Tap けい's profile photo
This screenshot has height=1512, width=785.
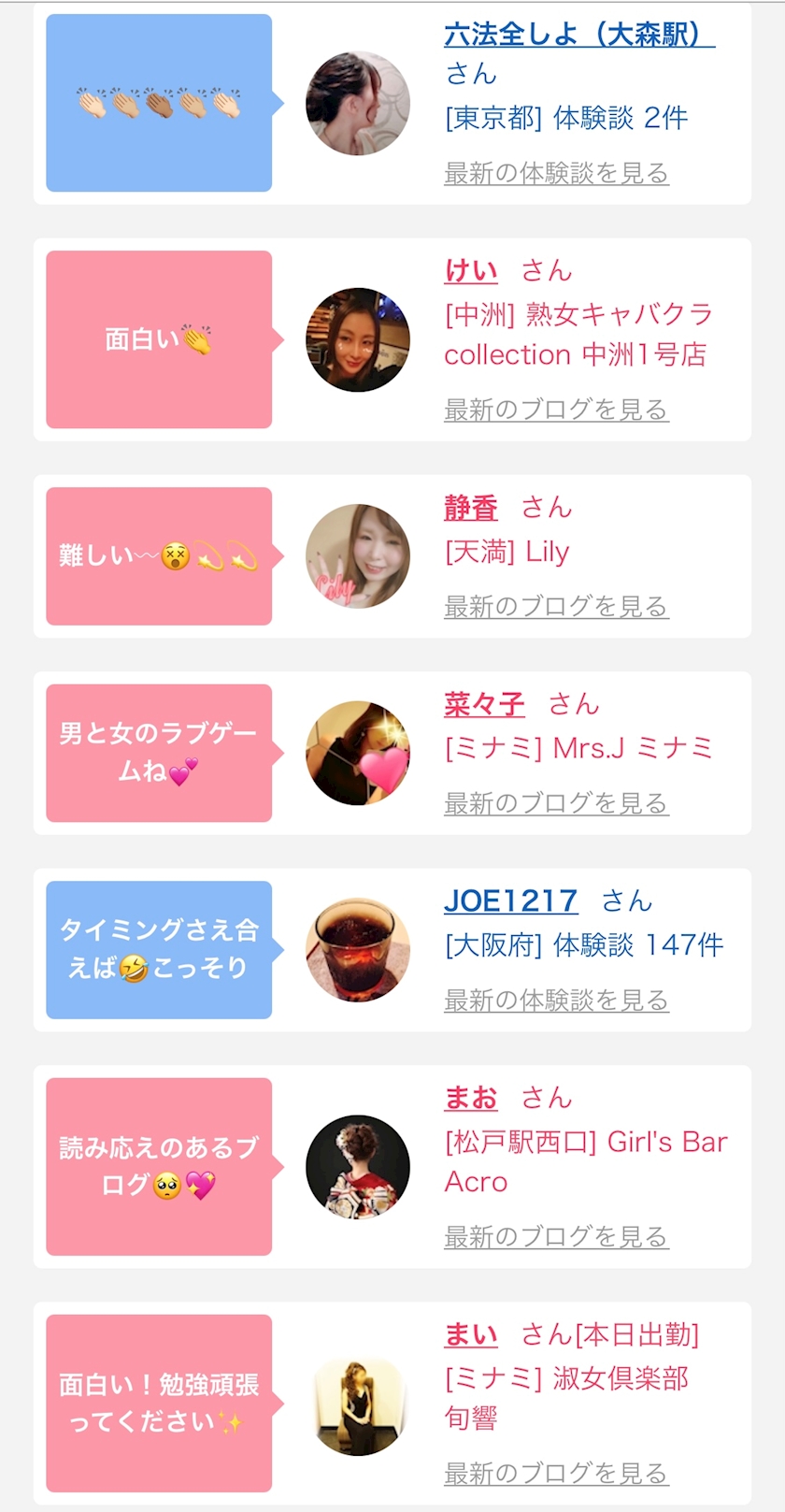point(358,339)
